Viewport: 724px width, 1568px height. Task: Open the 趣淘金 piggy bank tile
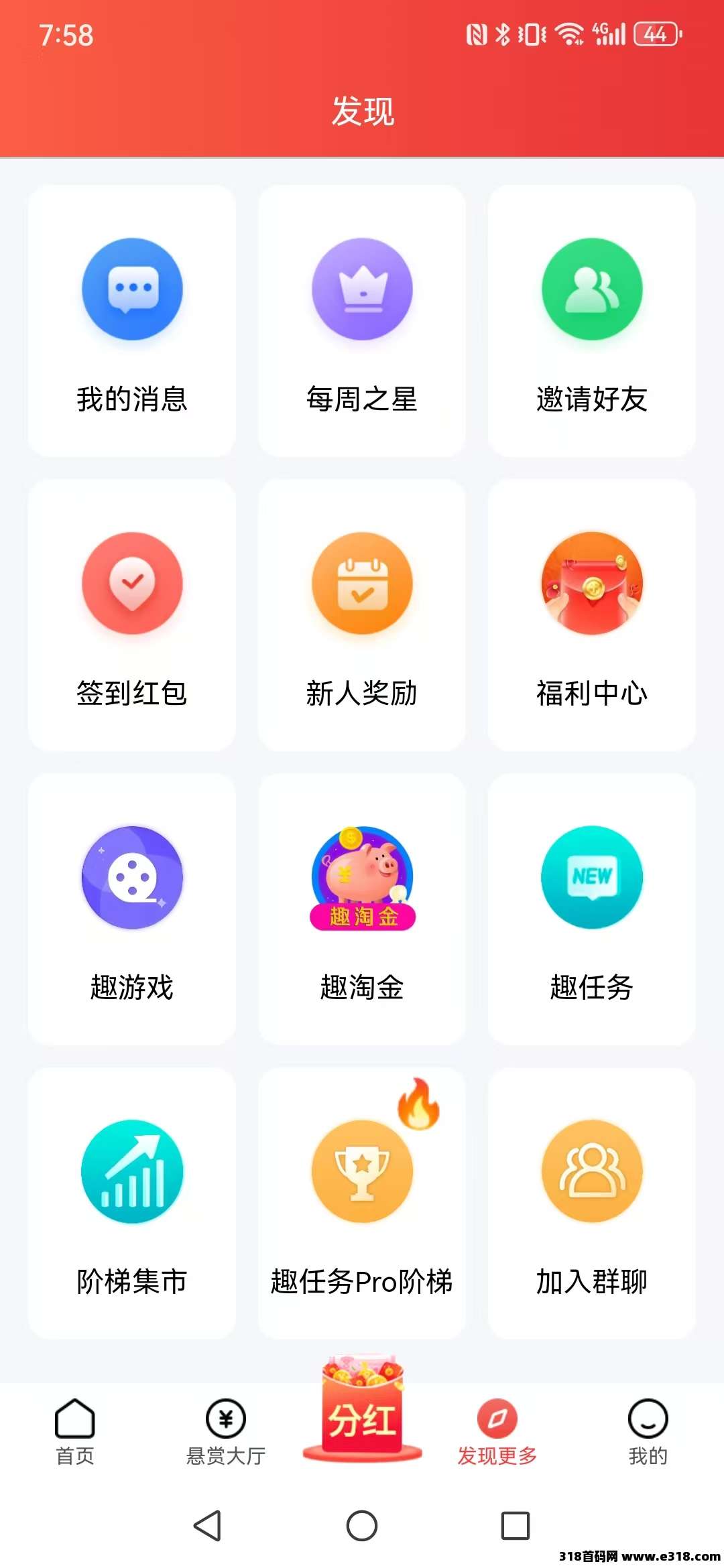[x=362, y=909]
